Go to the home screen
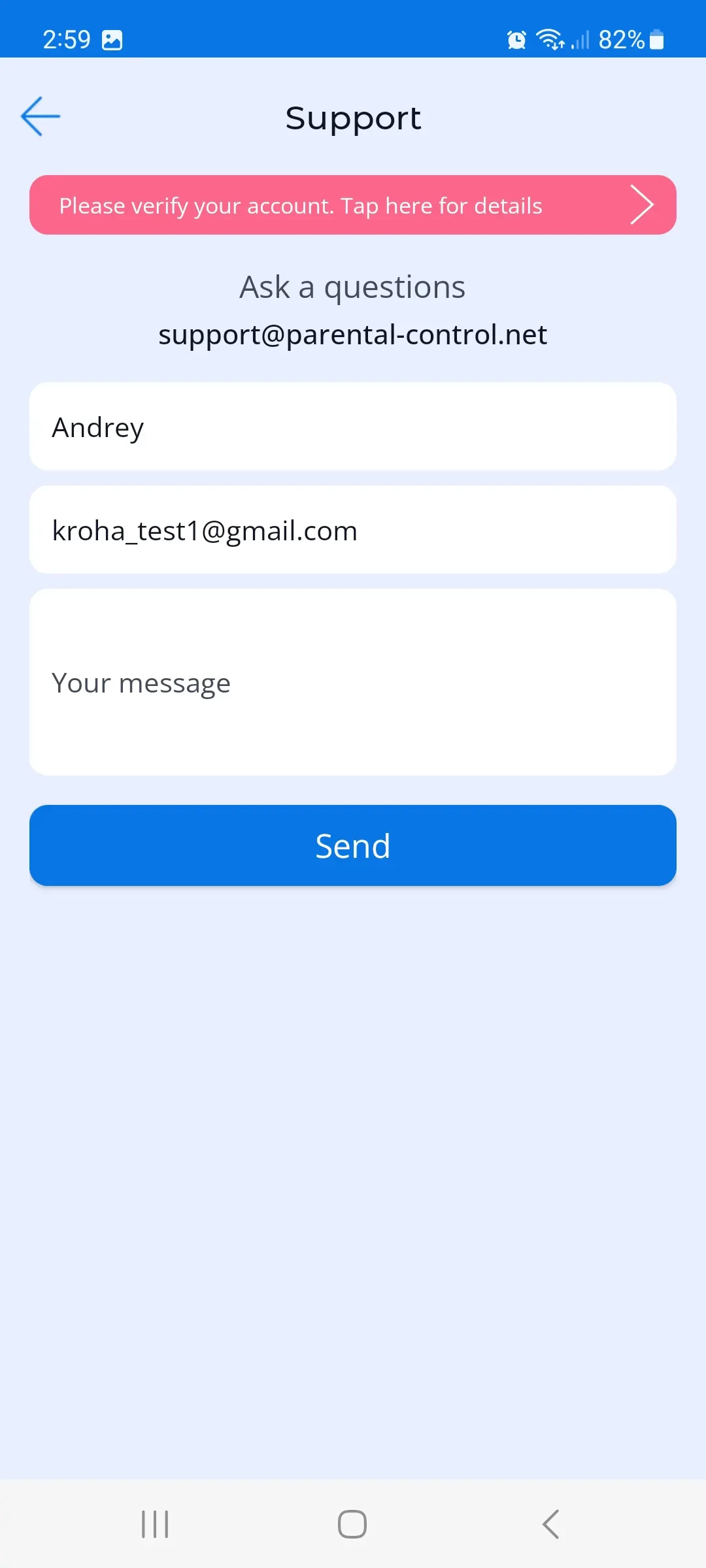 click(x=352, y=1524)
